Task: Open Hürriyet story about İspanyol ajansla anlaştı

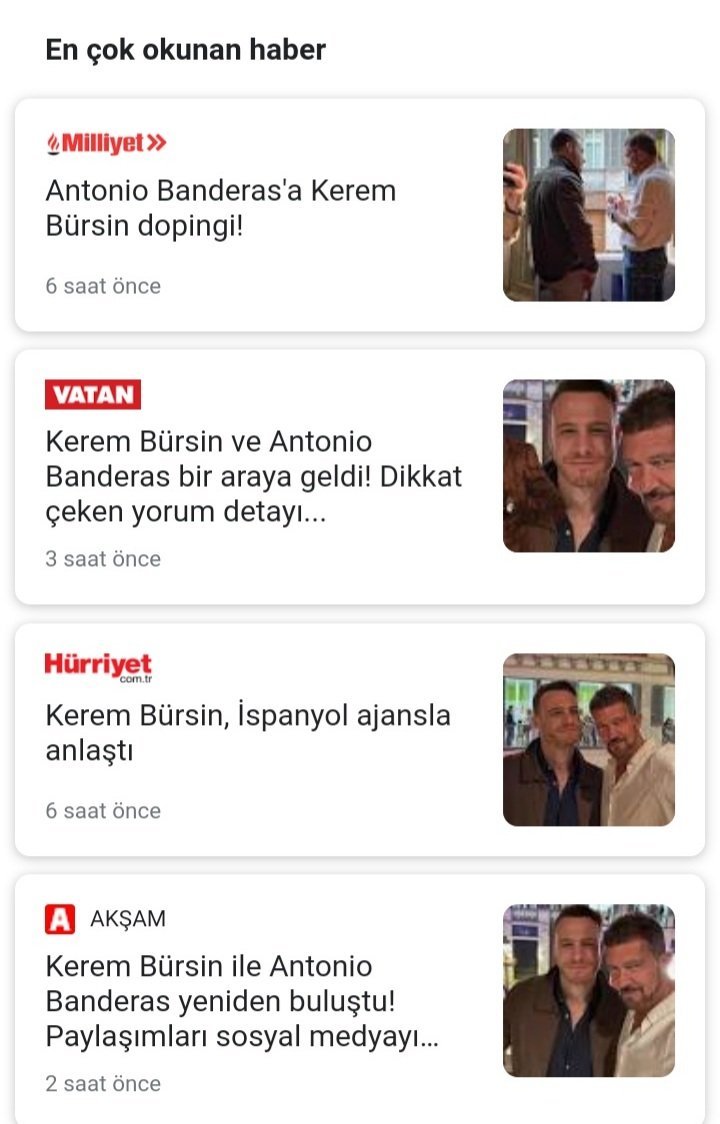Action: 248,733
